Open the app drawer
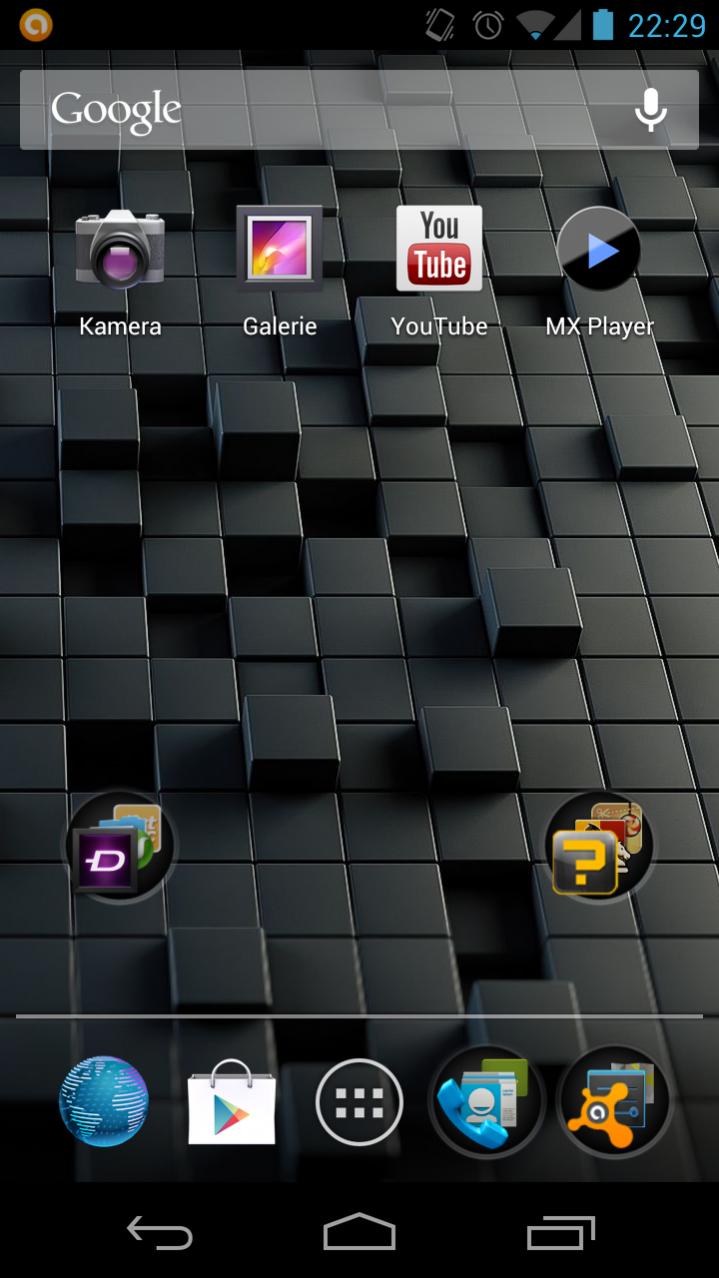719x1278 pixels. tap(359, 1103)
